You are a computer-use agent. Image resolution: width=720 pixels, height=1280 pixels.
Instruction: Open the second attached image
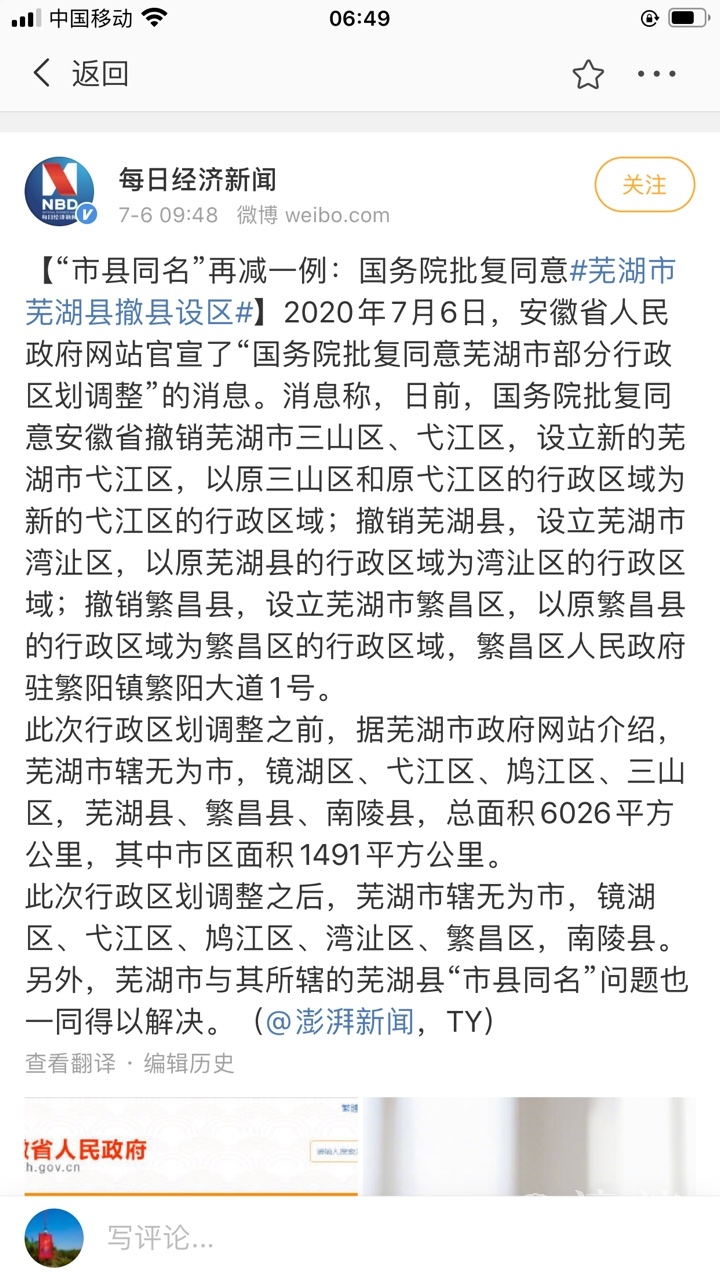tap(528, 1146)
